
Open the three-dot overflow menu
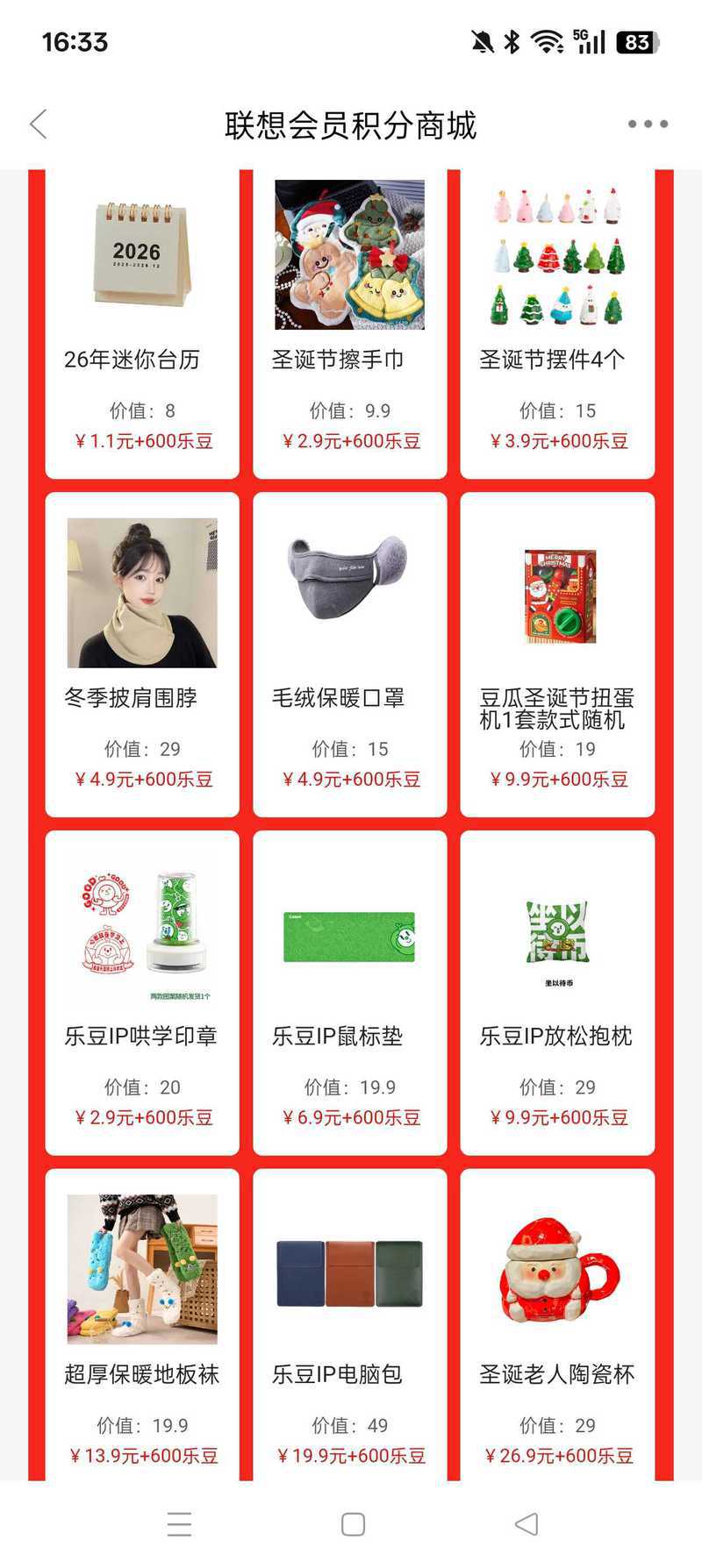[648, 125]
